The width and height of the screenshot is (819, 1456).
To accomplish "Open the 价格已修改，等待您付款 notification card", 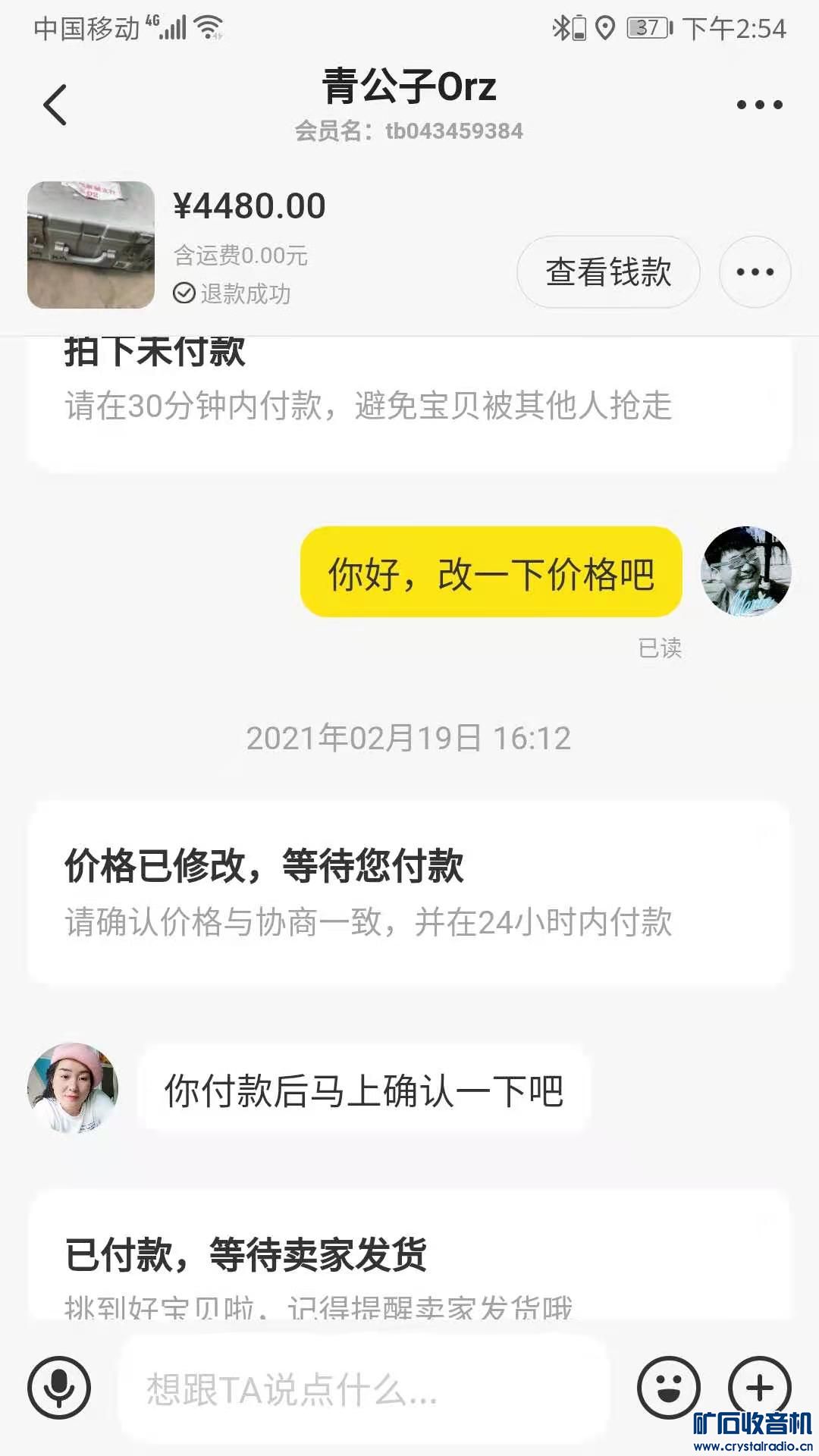I will 409,893.
